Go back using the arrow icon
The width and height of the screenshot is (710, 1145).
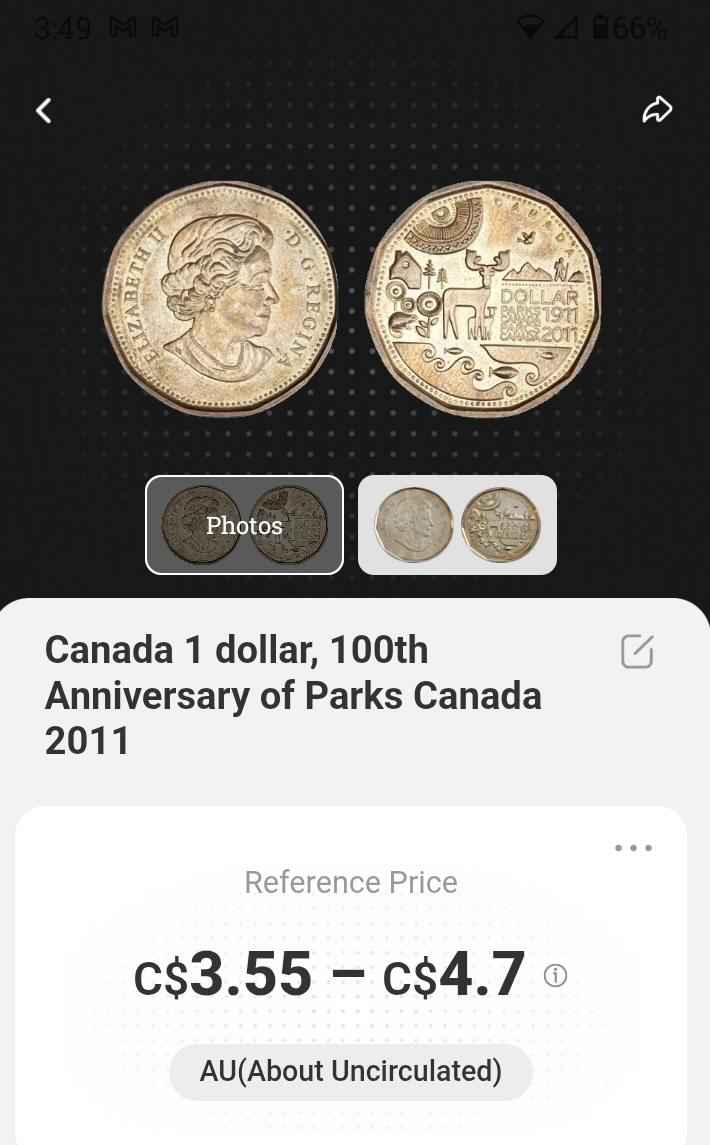click(x=44, y=111)
